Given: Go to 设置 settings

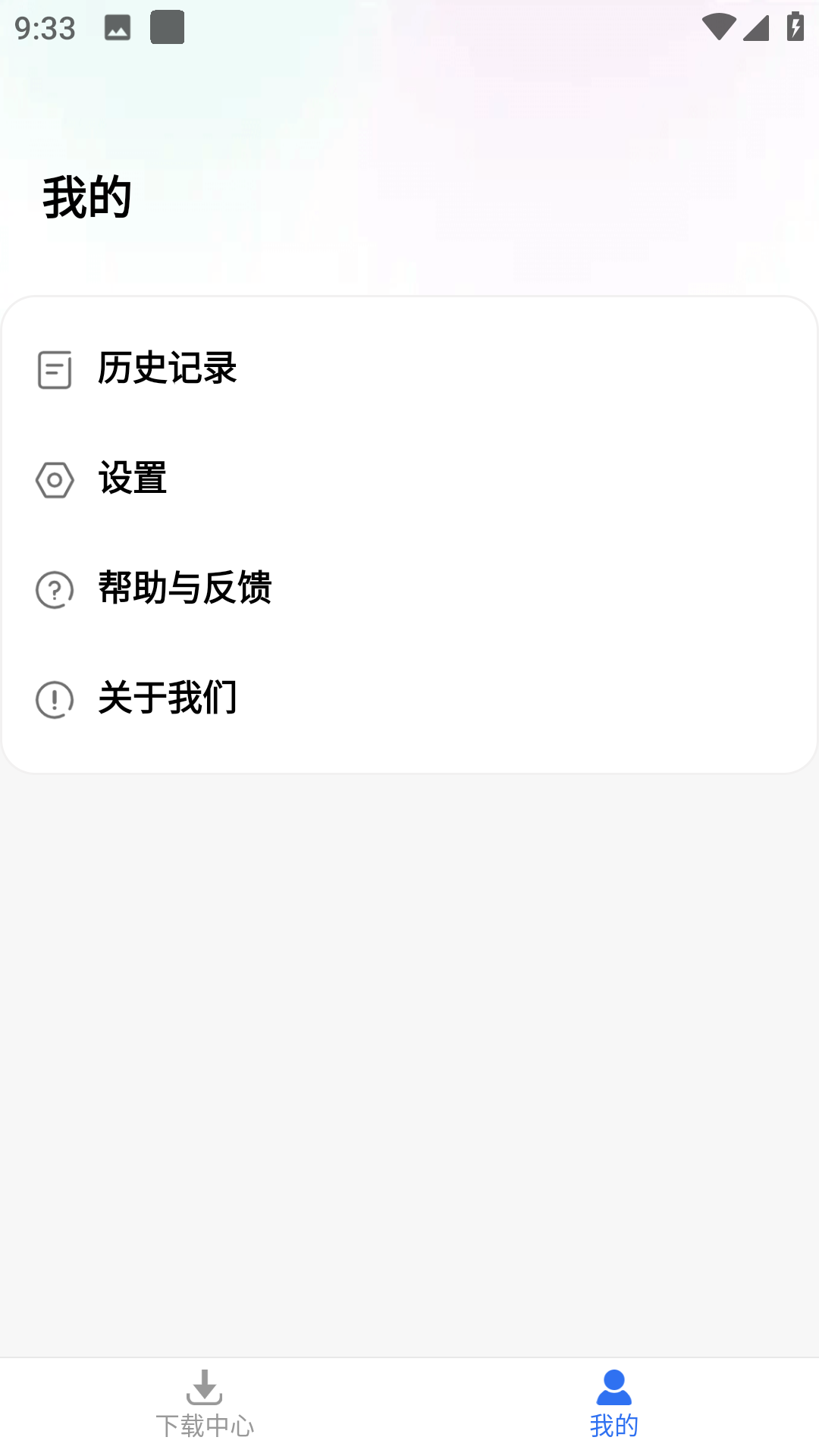Looking at the screenshot, I should [133, 479].
